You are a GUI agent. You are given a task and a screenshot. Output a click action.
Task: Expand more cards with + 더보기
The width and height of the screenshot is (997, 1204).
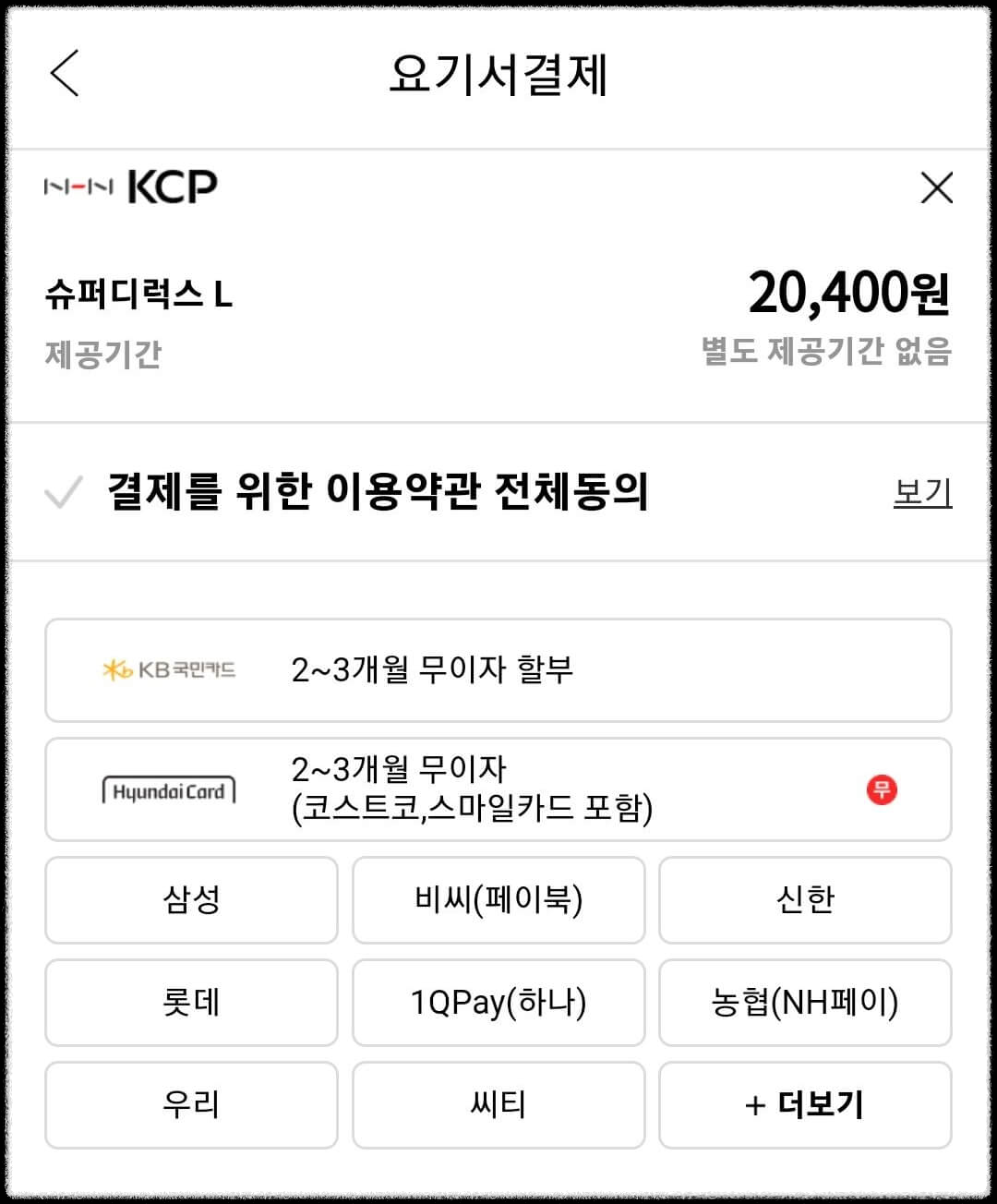[805, 1105]
